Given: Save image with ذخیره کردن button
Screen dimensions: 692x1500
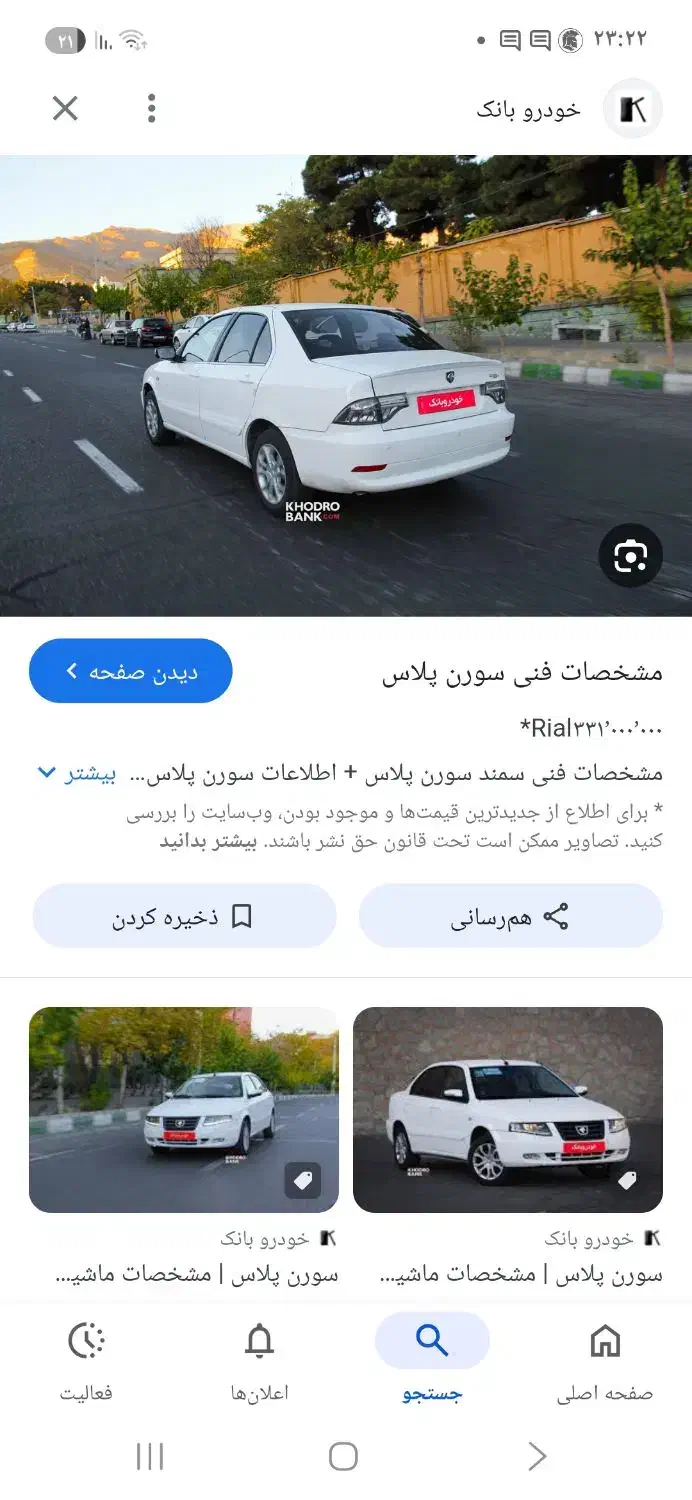Looking at the screenshot, I should 184,916.
